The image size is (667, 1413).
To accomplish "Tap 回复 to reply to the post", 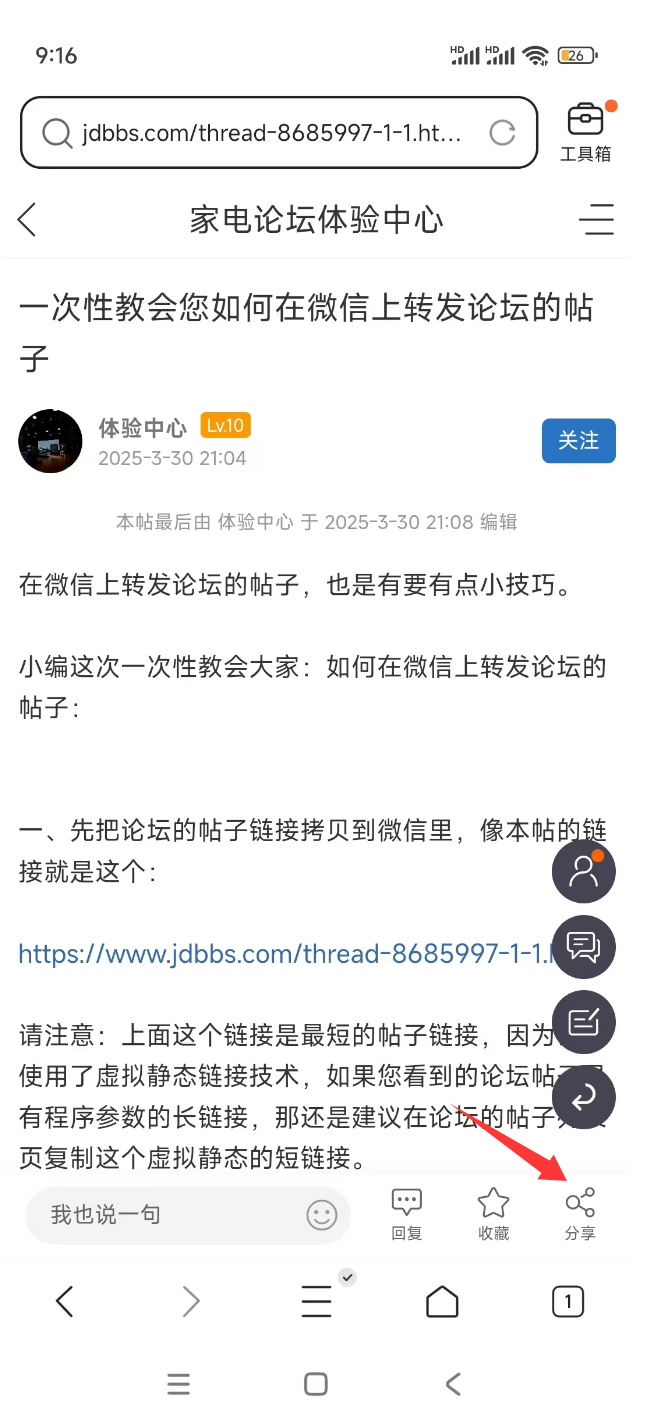I will pyautogui.click(x=407, y=1215).
